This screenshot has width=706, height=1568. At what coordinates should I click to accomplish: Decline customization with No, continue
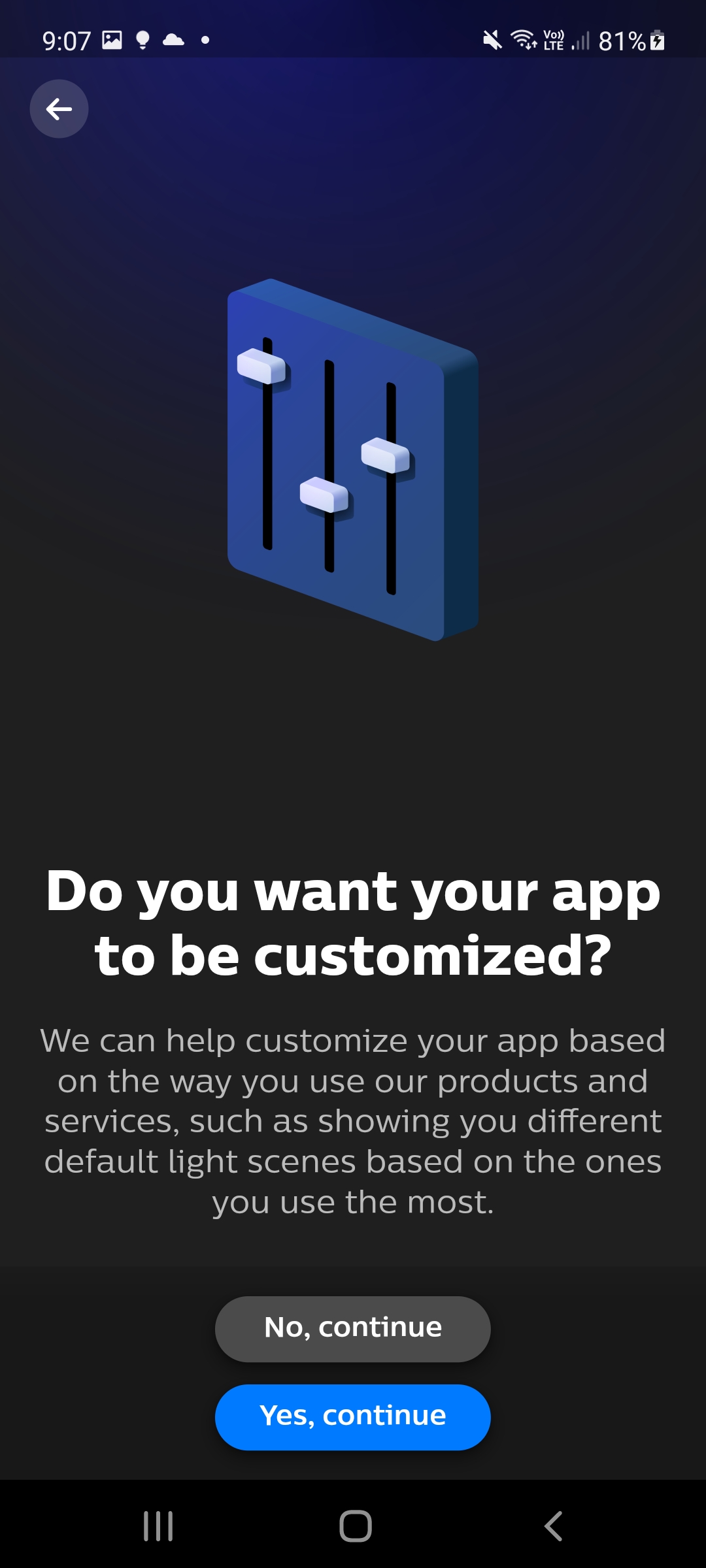[x=353, y=1329]
